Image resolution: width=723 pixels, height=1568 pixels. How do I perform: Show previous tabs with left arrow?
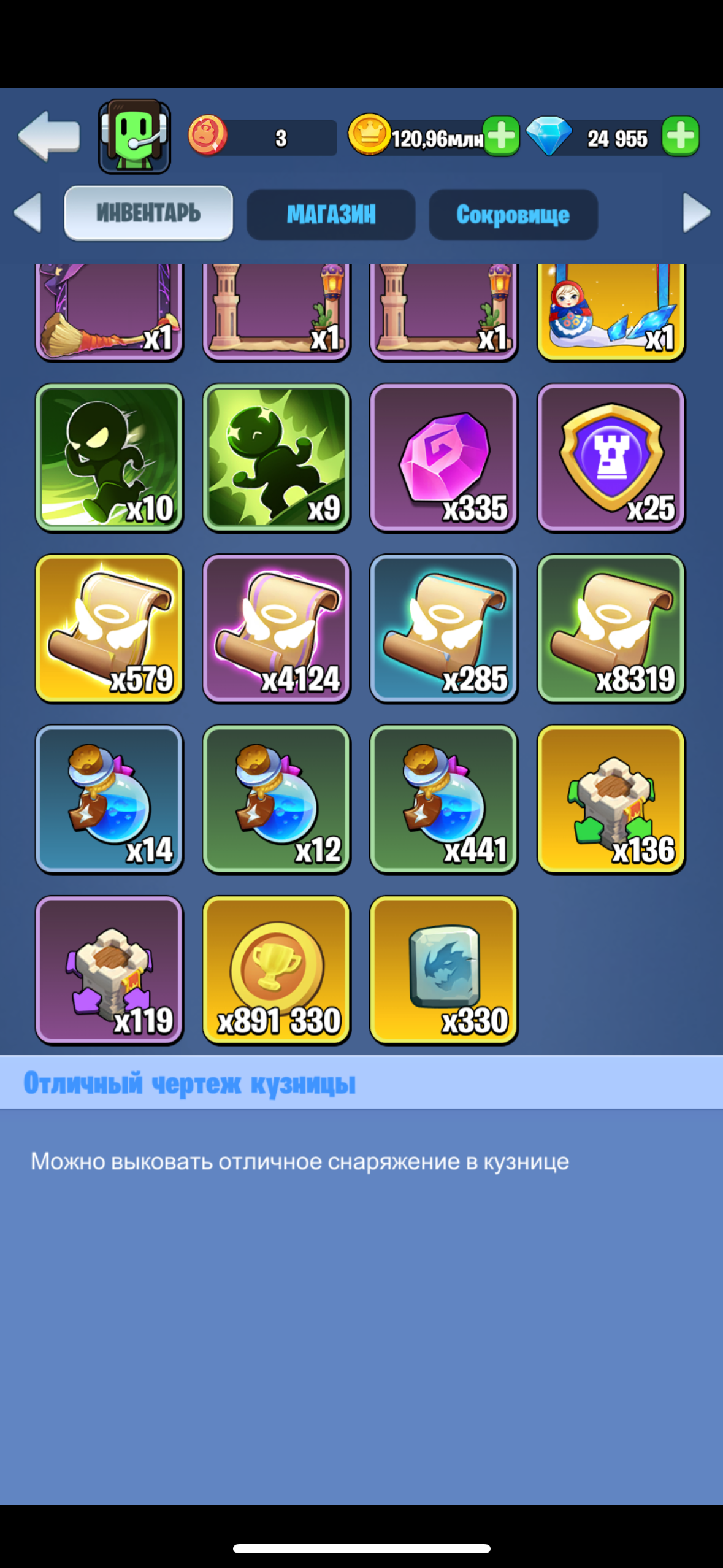click(x=28, y=213)
